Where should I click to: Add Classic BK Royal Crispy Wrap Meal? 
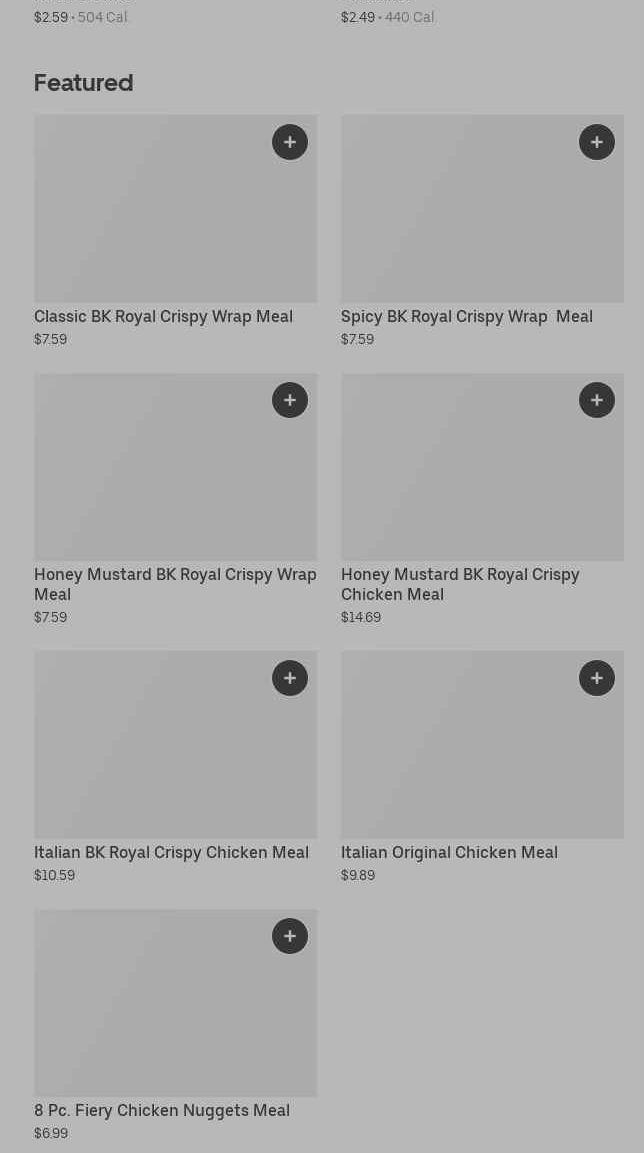tap(290, 142)
